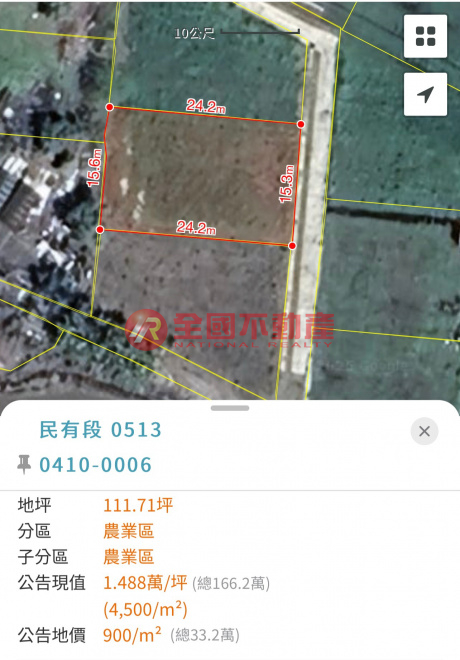Screen dimensions: 460x660
Task: Close the 民有段 0513 parcel info panel
Action: pyautogui.click(x=424, y=431)
